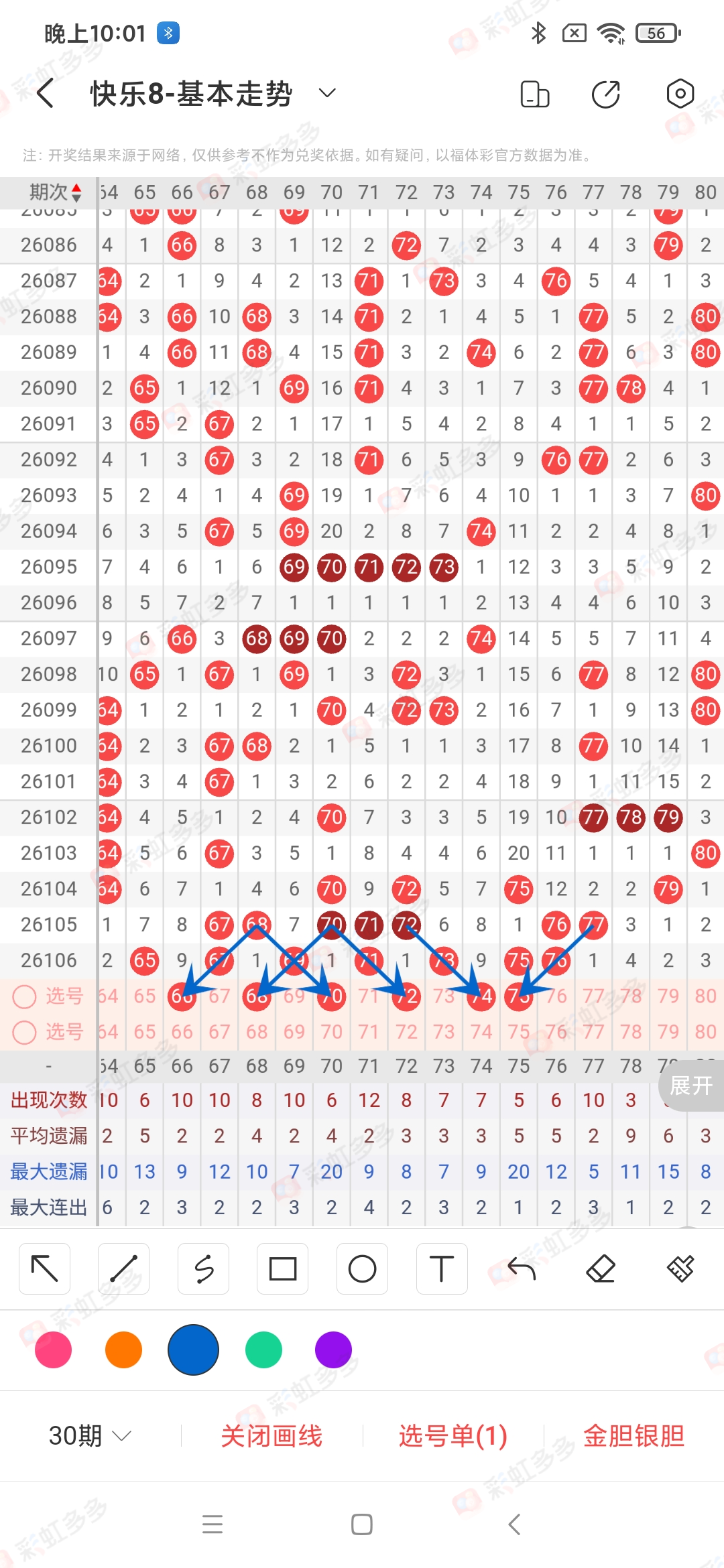The width and height of the screenshot is (724, 1568).
Task: Choose the green drawing color
Action: tap(263, 1350)
